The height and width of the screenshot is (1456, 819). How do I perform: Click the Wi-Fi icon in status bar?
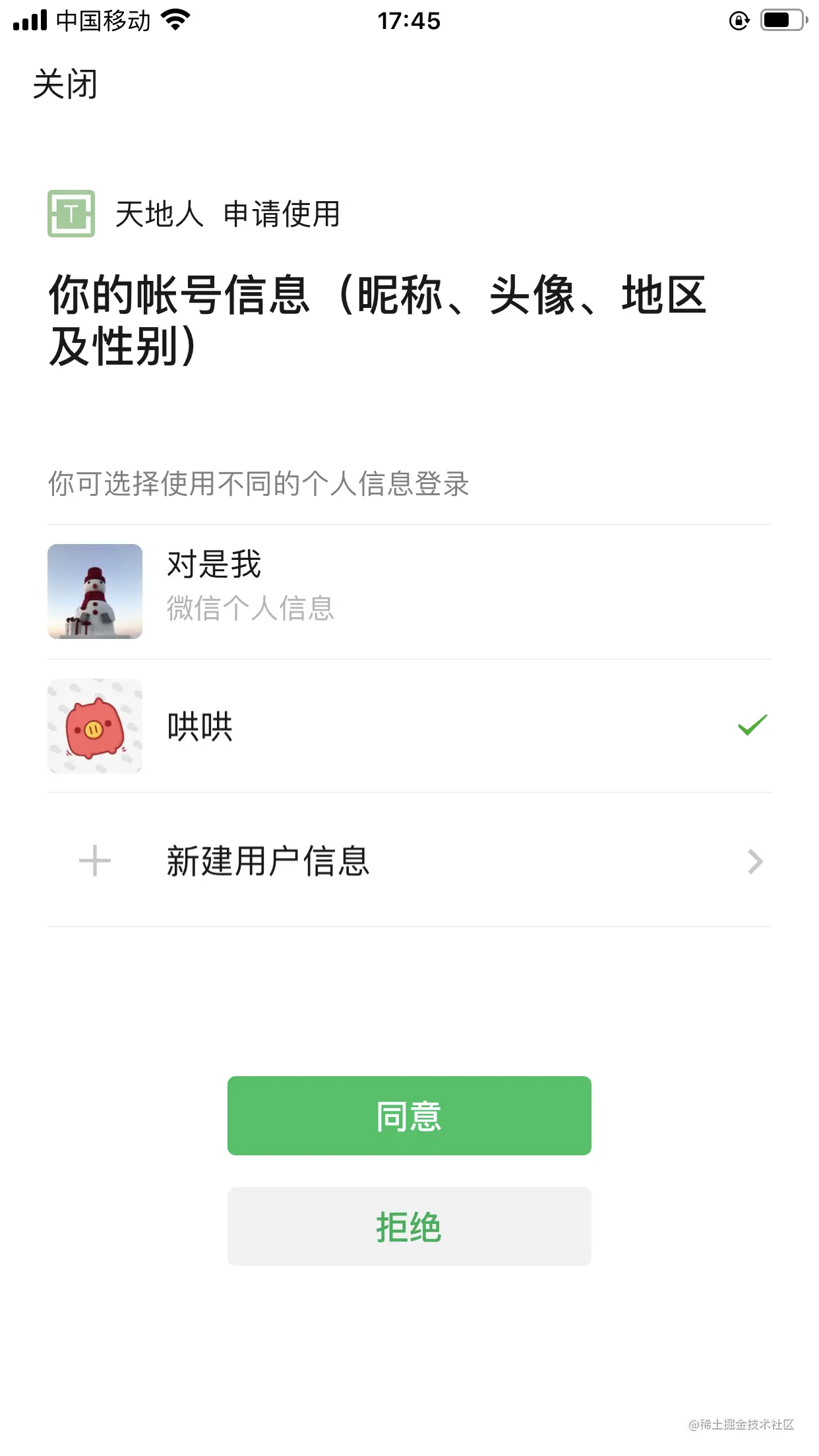[x=175, y=20]
